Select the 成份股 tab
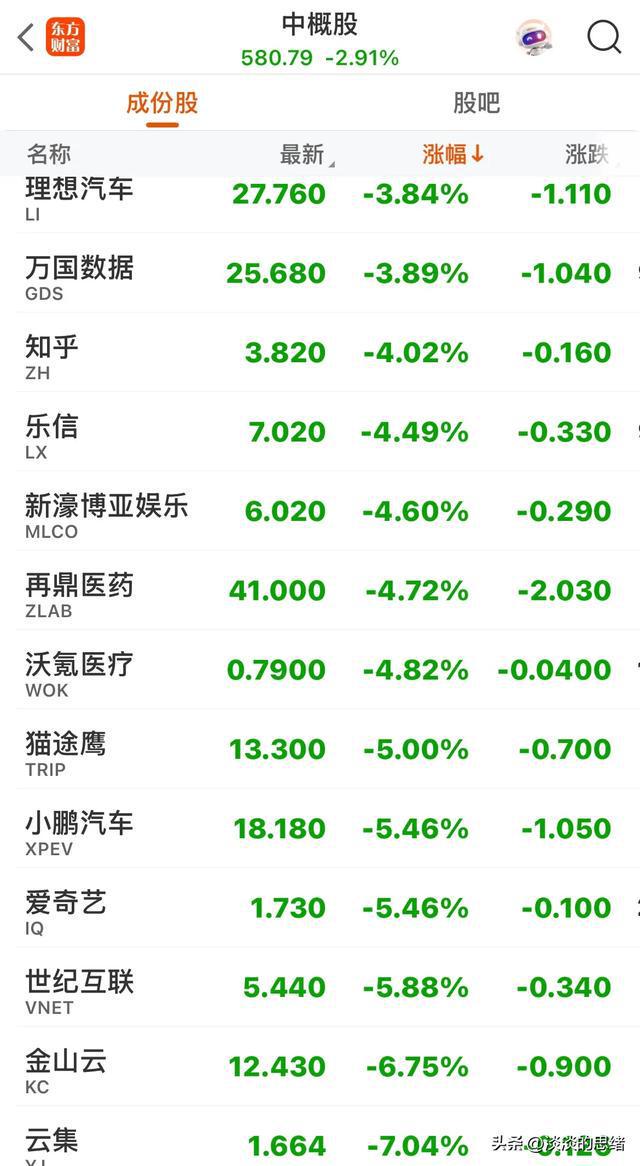 click(x=162, y=103)
